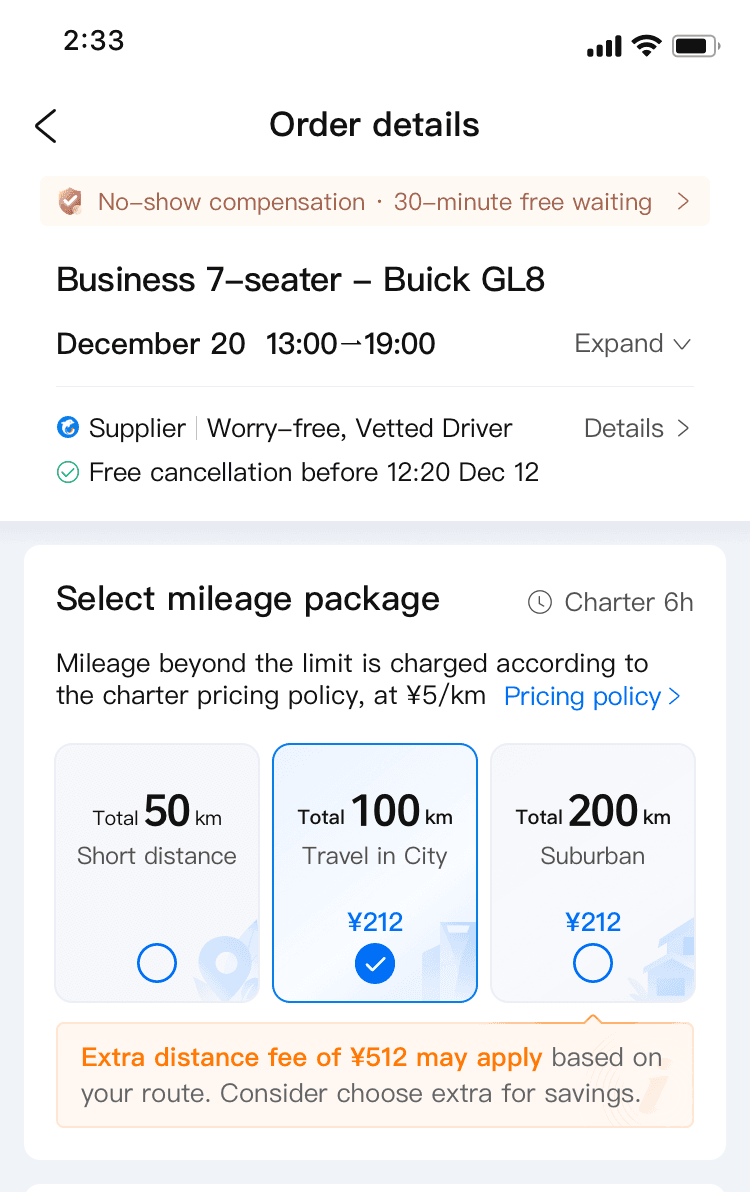Image resolution: width=750 pixels, height=1192 pixels.
Task: Go back from Order details
Action: 46,126
